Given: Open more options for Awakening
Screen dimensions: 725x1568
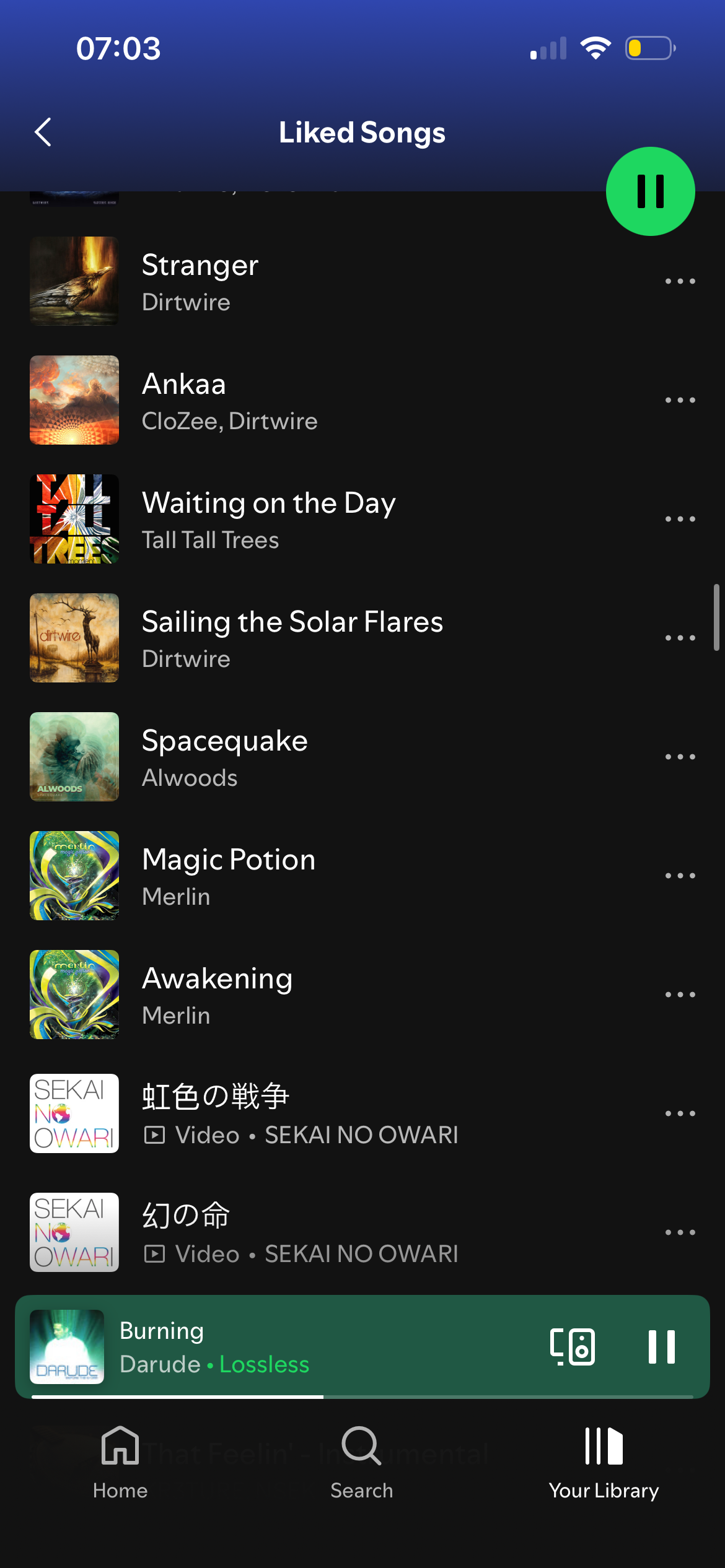Looking at the screenshot, I should pos(680,995).
